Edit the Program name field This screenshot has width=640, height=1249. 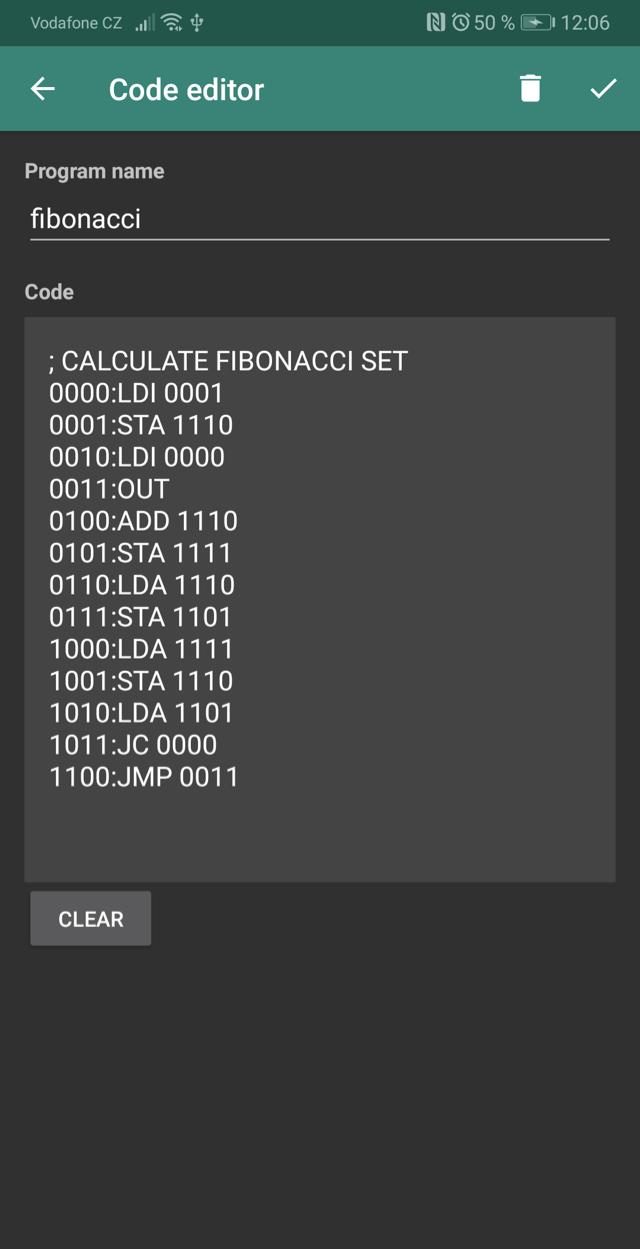[x=319, y=219]
